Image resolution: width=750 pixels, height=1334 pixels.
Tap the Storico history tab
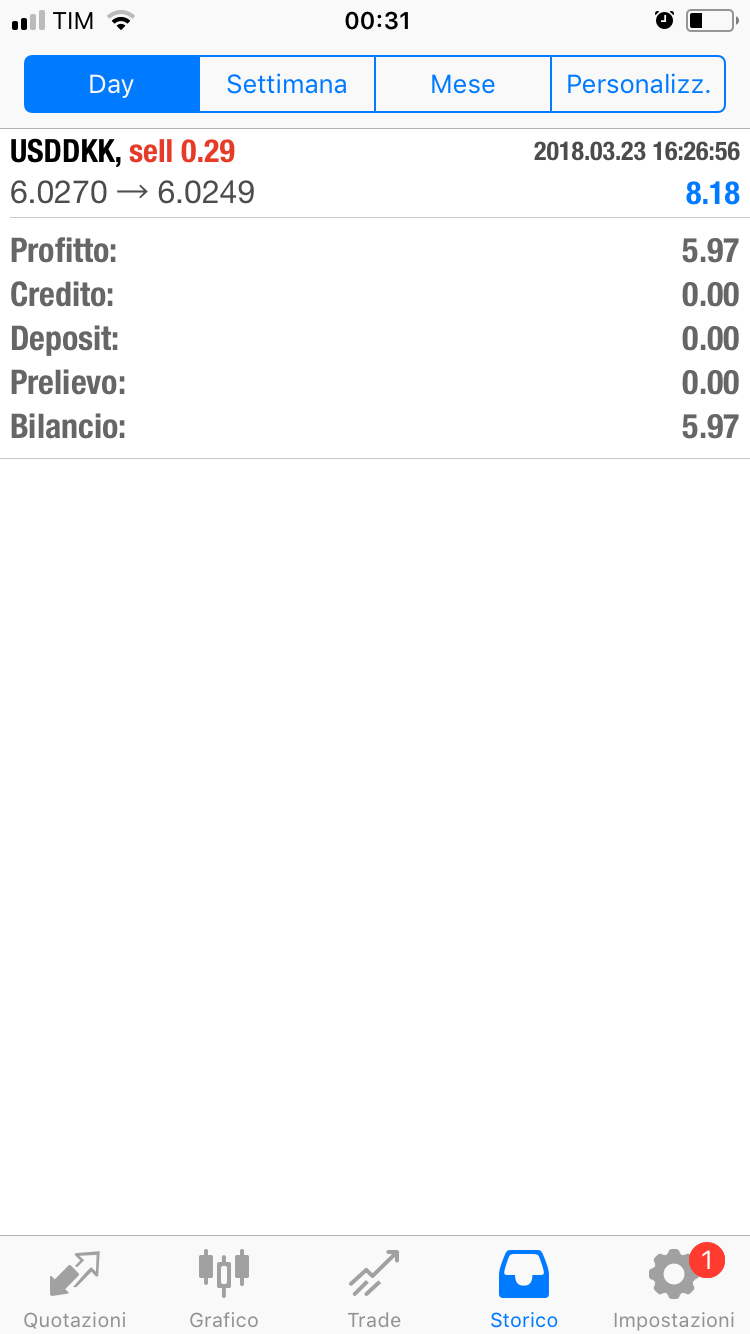(524, 1287)
